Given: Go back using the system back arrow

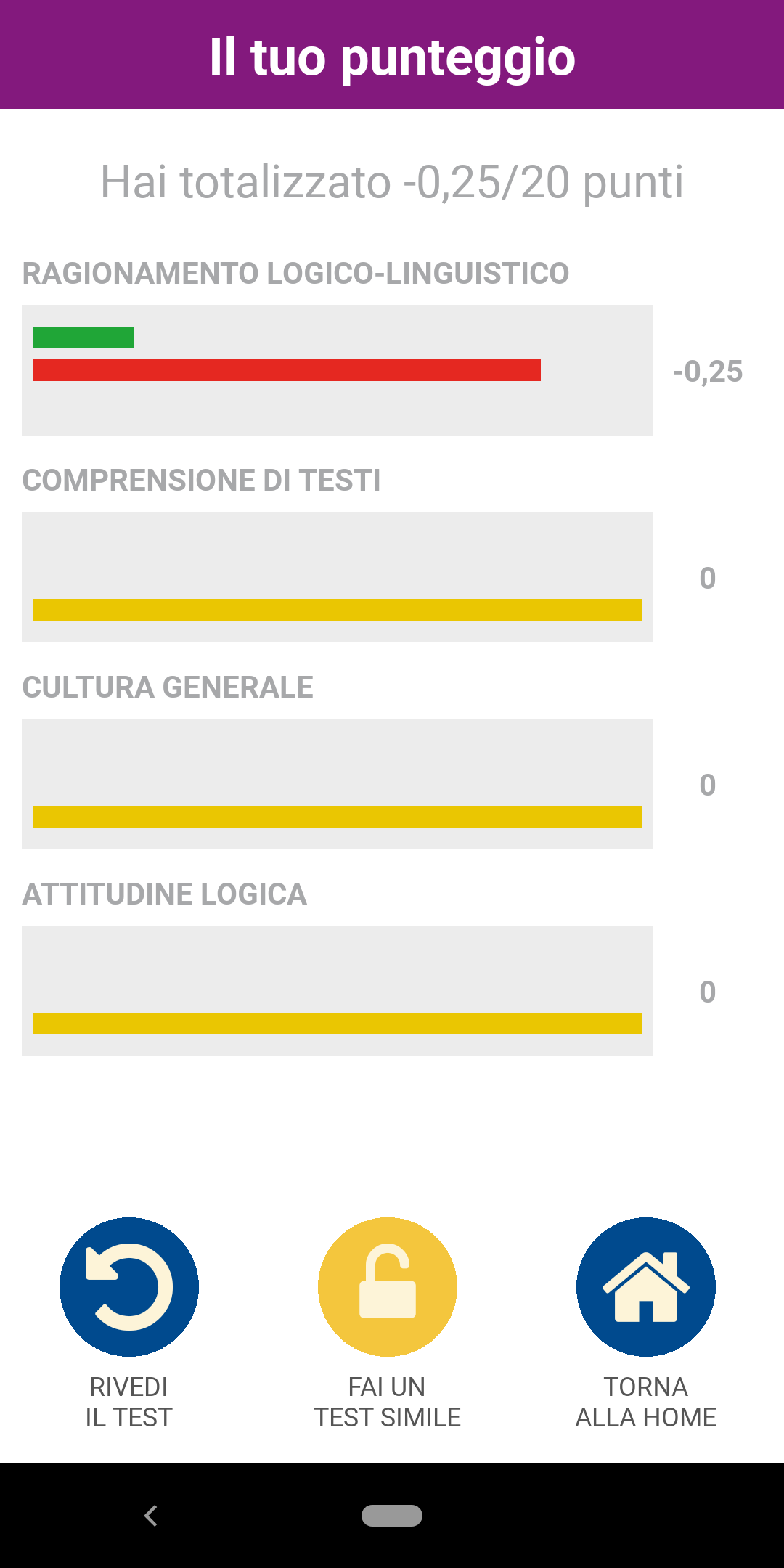Looking at the screenshot, I should [151, 1516].
